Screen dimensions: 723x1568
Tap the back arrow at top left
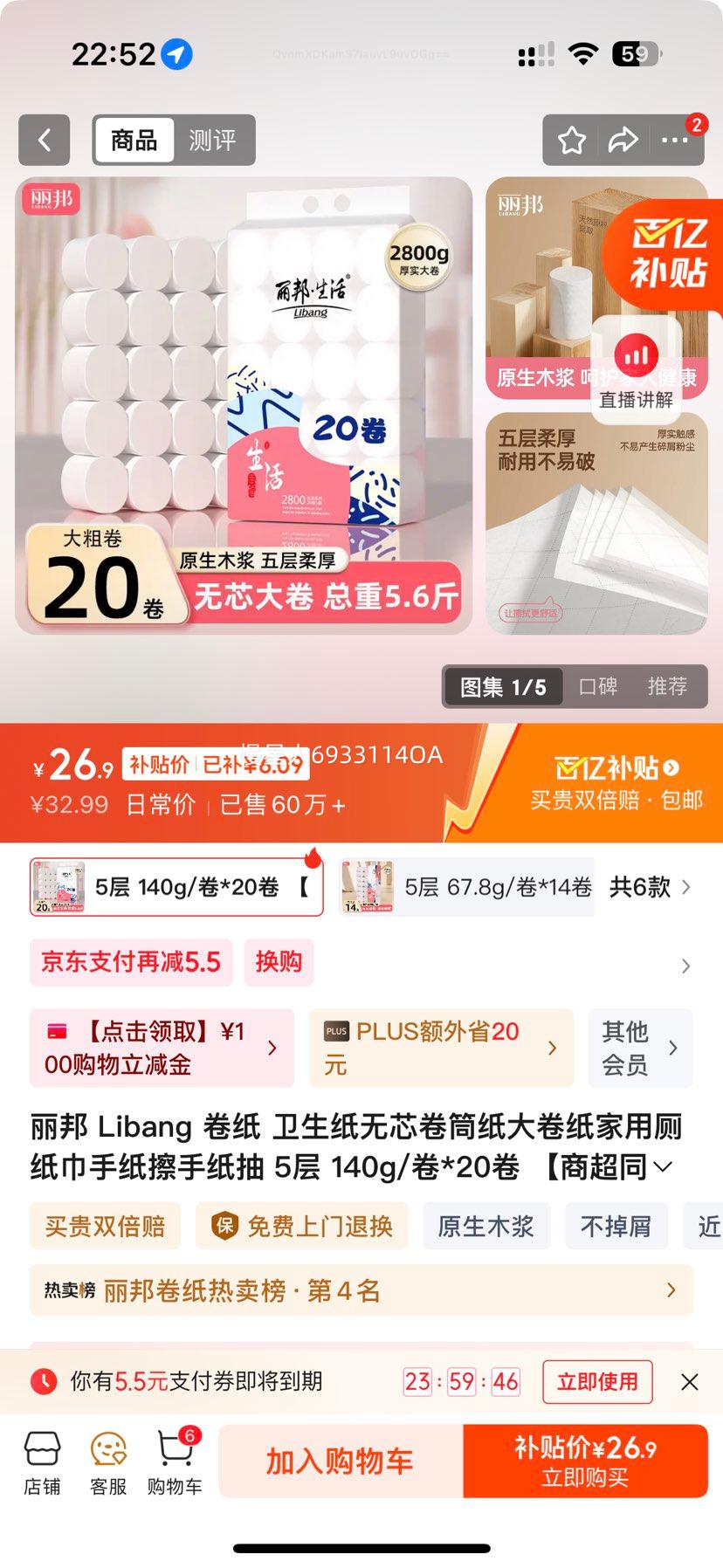point(44,140)
